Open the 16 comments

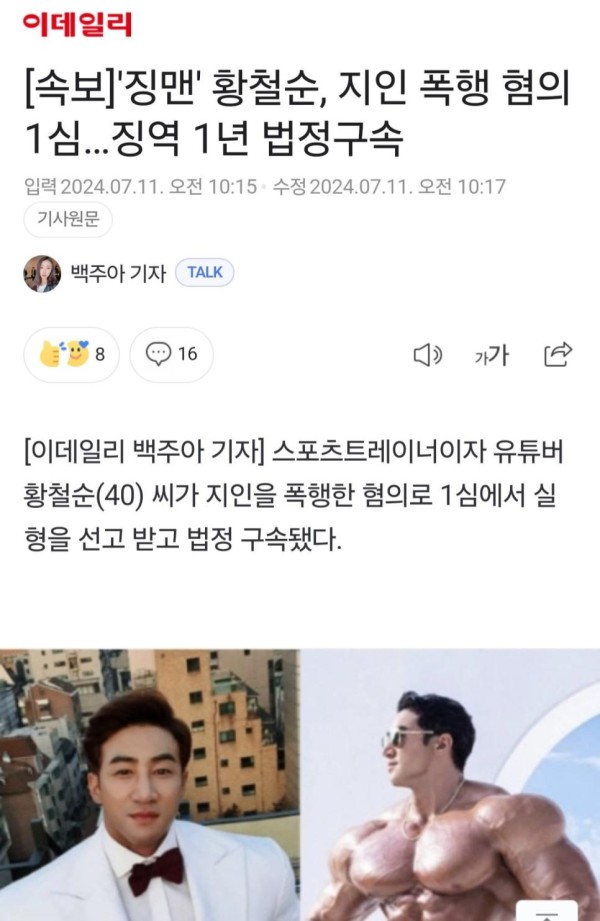click(x=172, y=354)
